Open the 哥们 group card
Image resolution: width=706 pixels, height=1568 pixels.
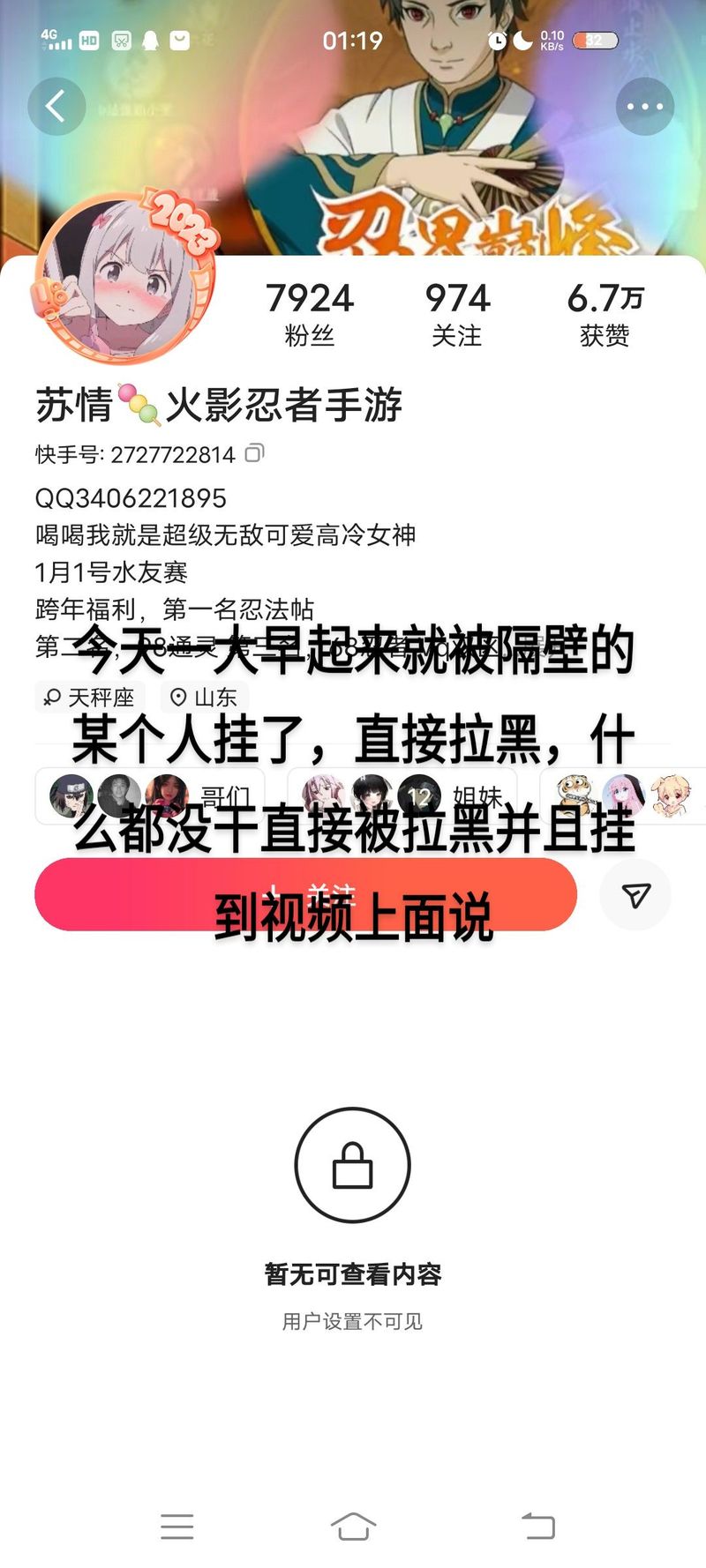[150, 796]
